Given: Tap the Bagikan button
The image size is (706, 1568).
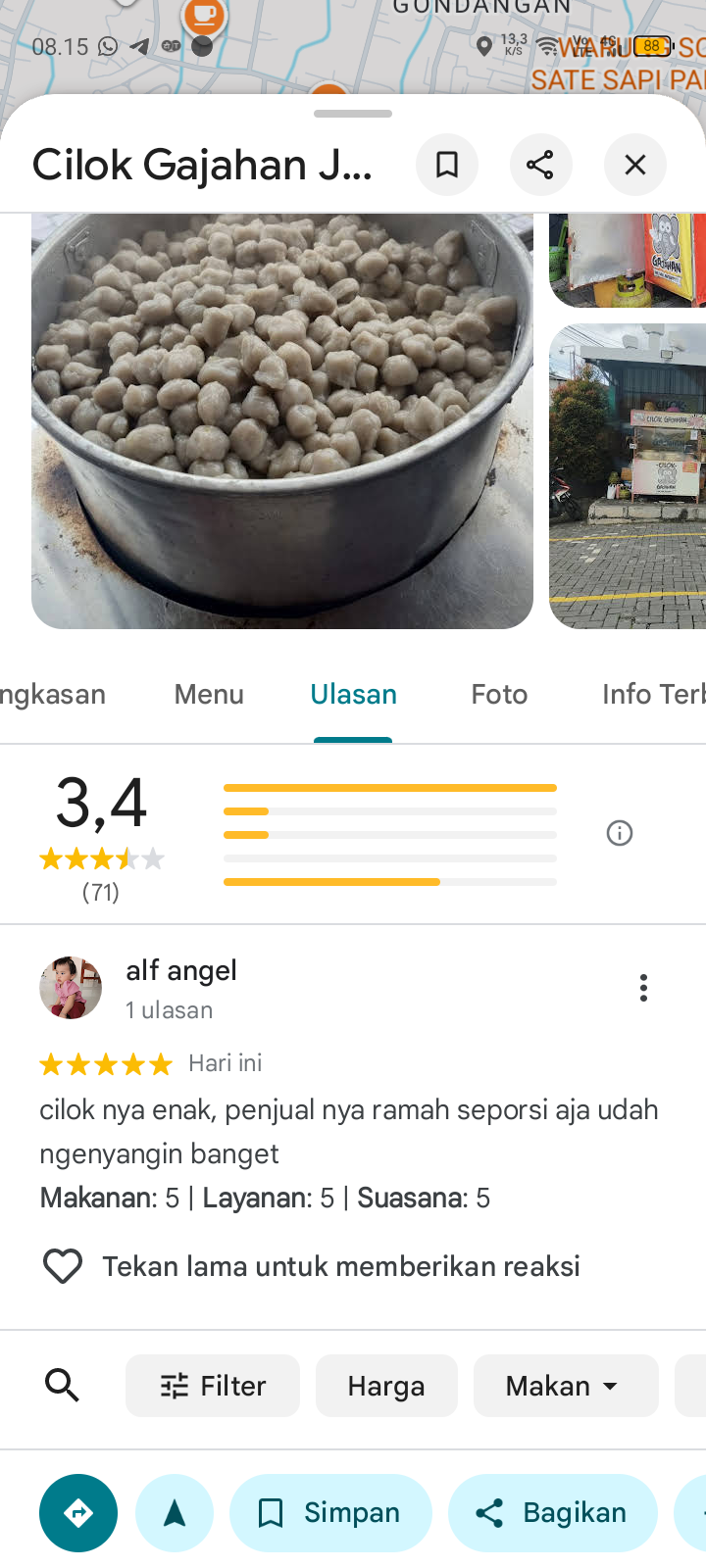Looking at the screenshot, I should point(552,1513).
